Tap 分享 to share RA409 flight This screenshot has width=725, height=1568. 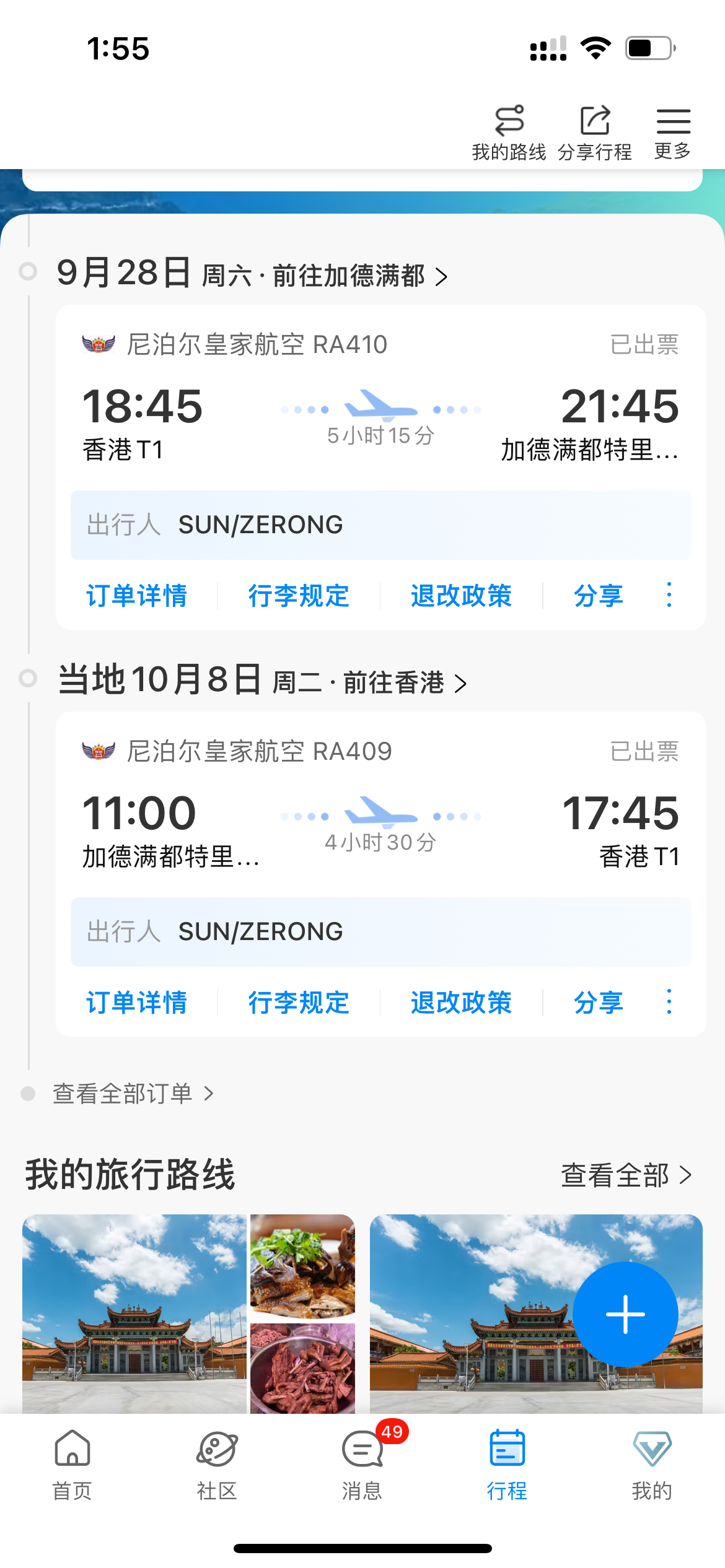599,1003
